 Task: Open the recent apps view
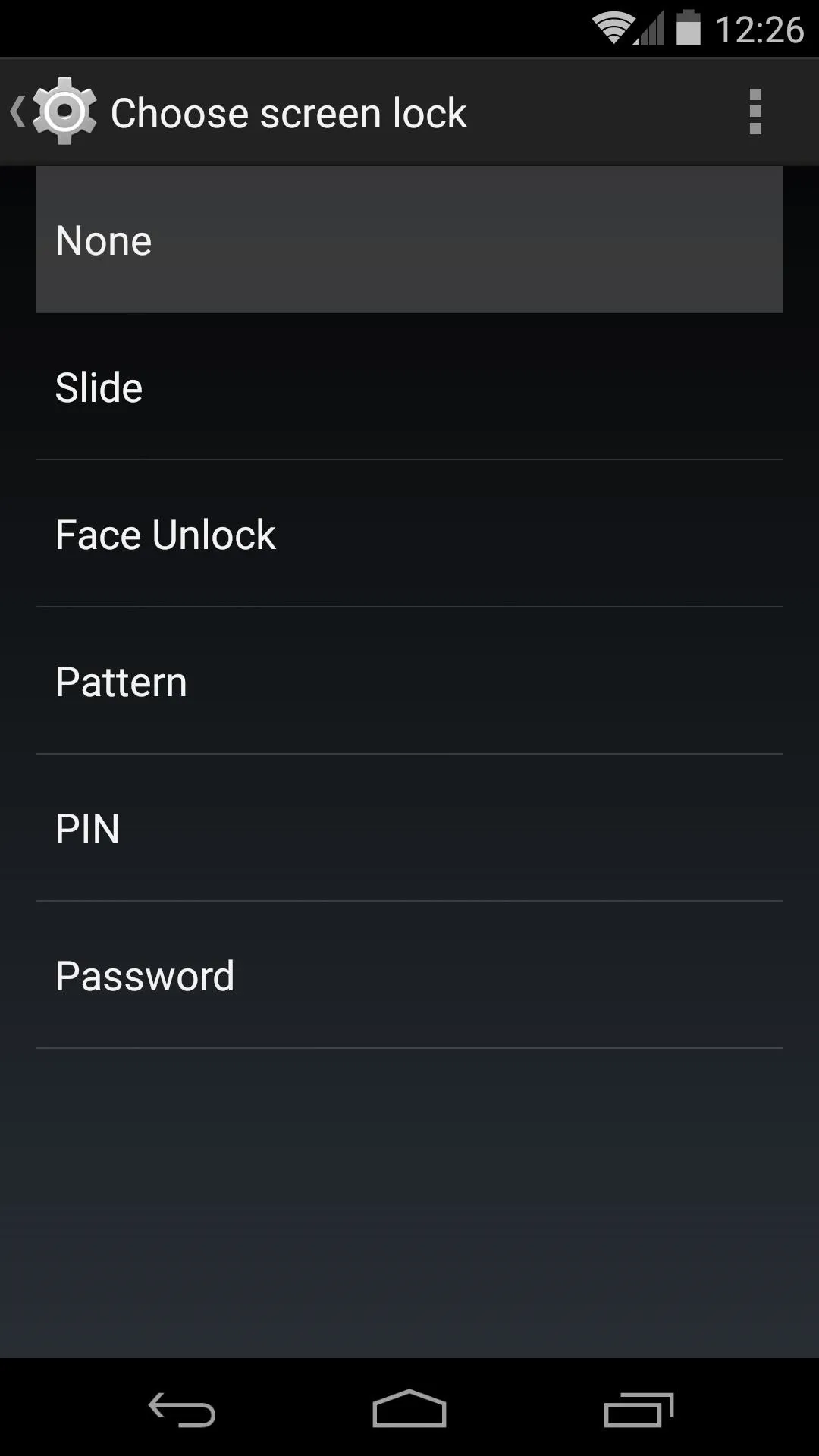(x=639, y=1409)
